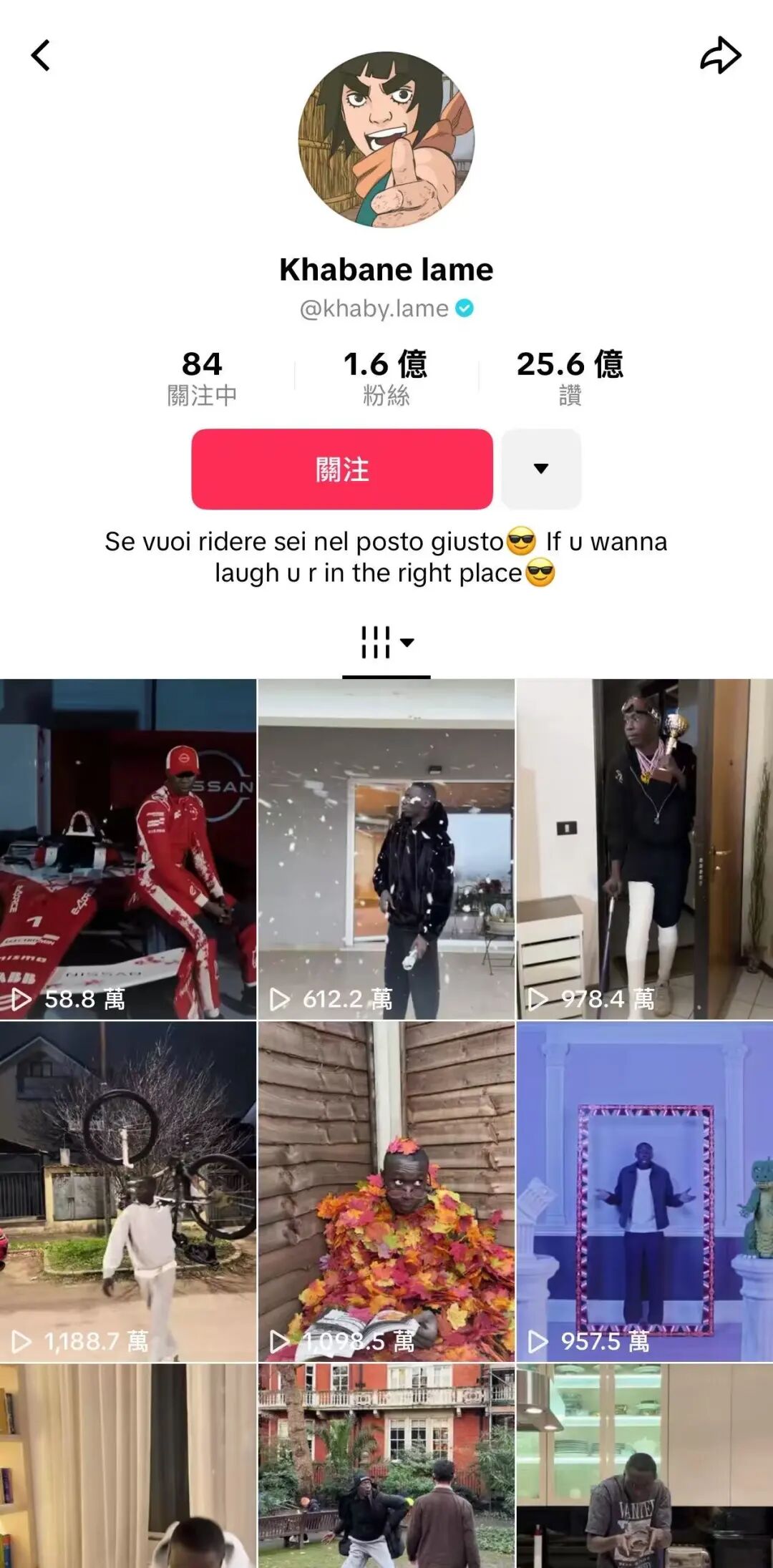773x1568 pixels.
Task: Open the video with 978.4 萬 views
Action: tap(644, 849)
